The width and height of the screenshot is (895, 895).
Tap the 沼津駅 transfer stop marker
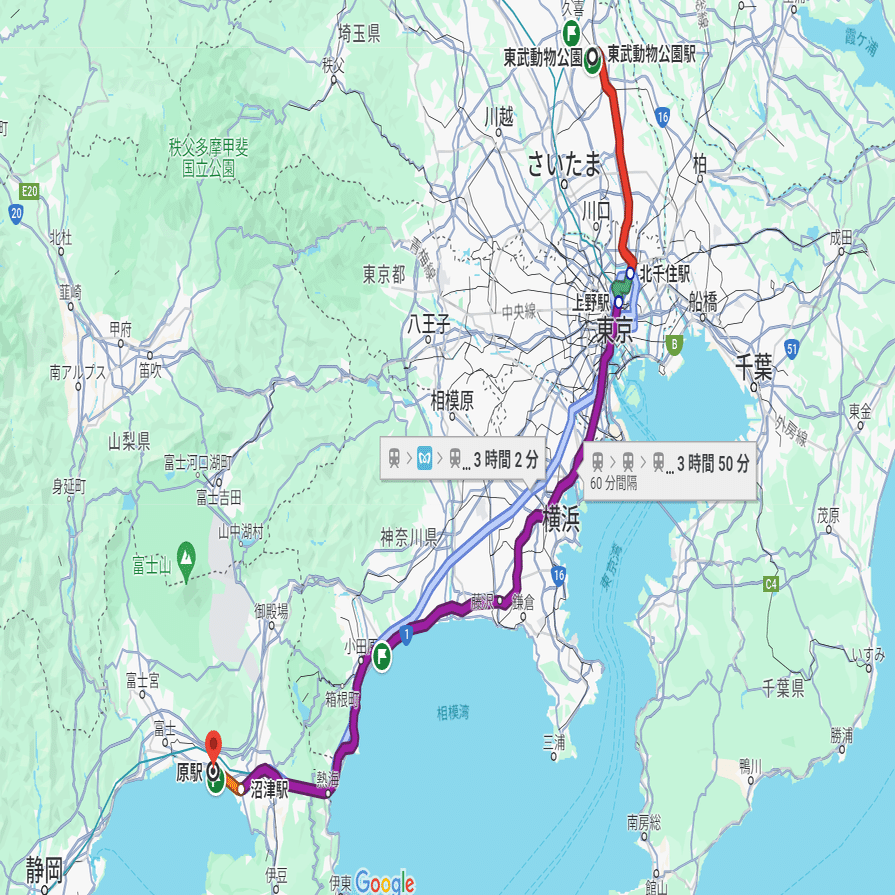click(x=241, y=788)
